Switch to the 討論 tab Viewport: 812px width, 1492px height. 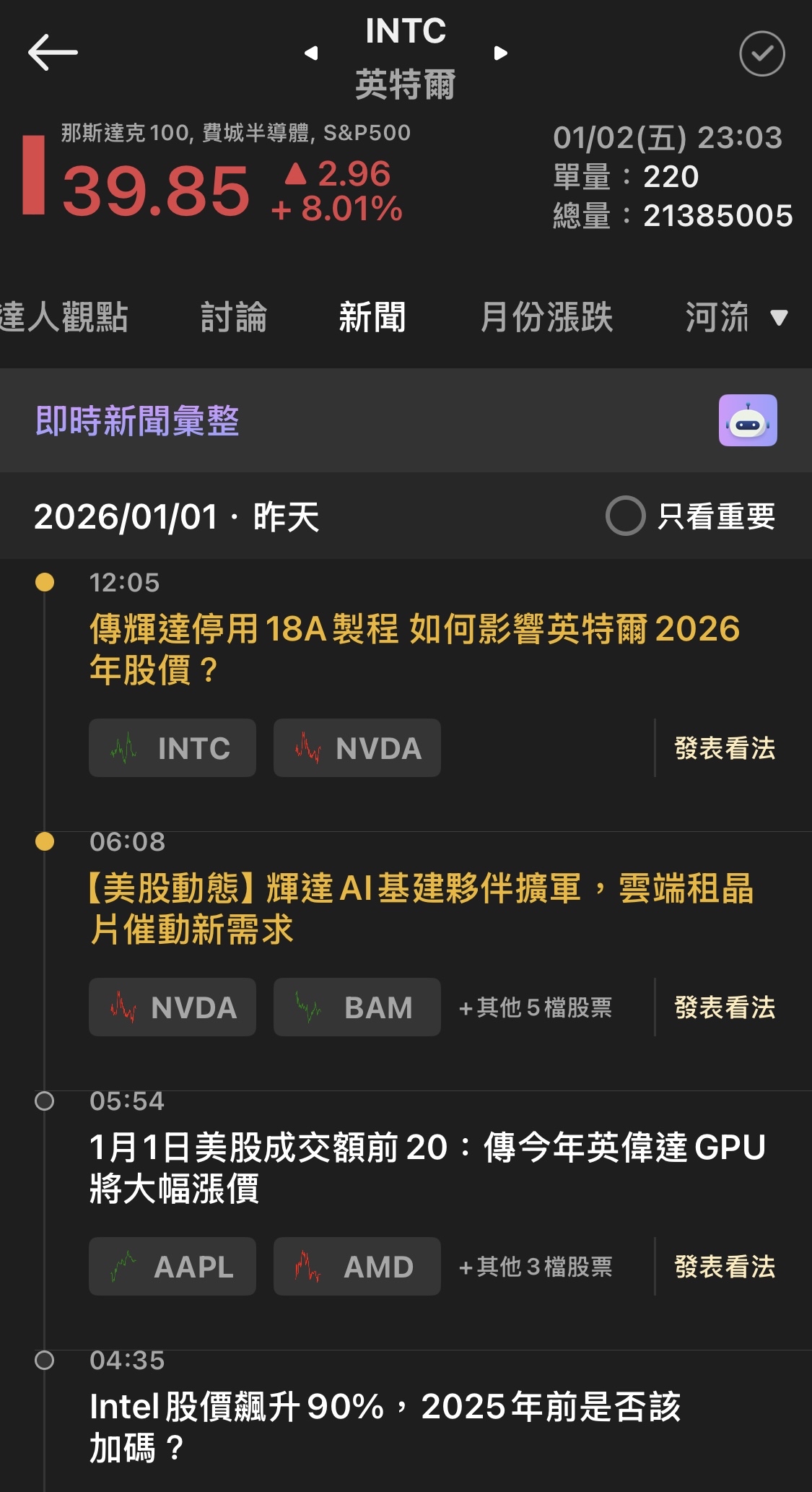[x=235, y=318]
